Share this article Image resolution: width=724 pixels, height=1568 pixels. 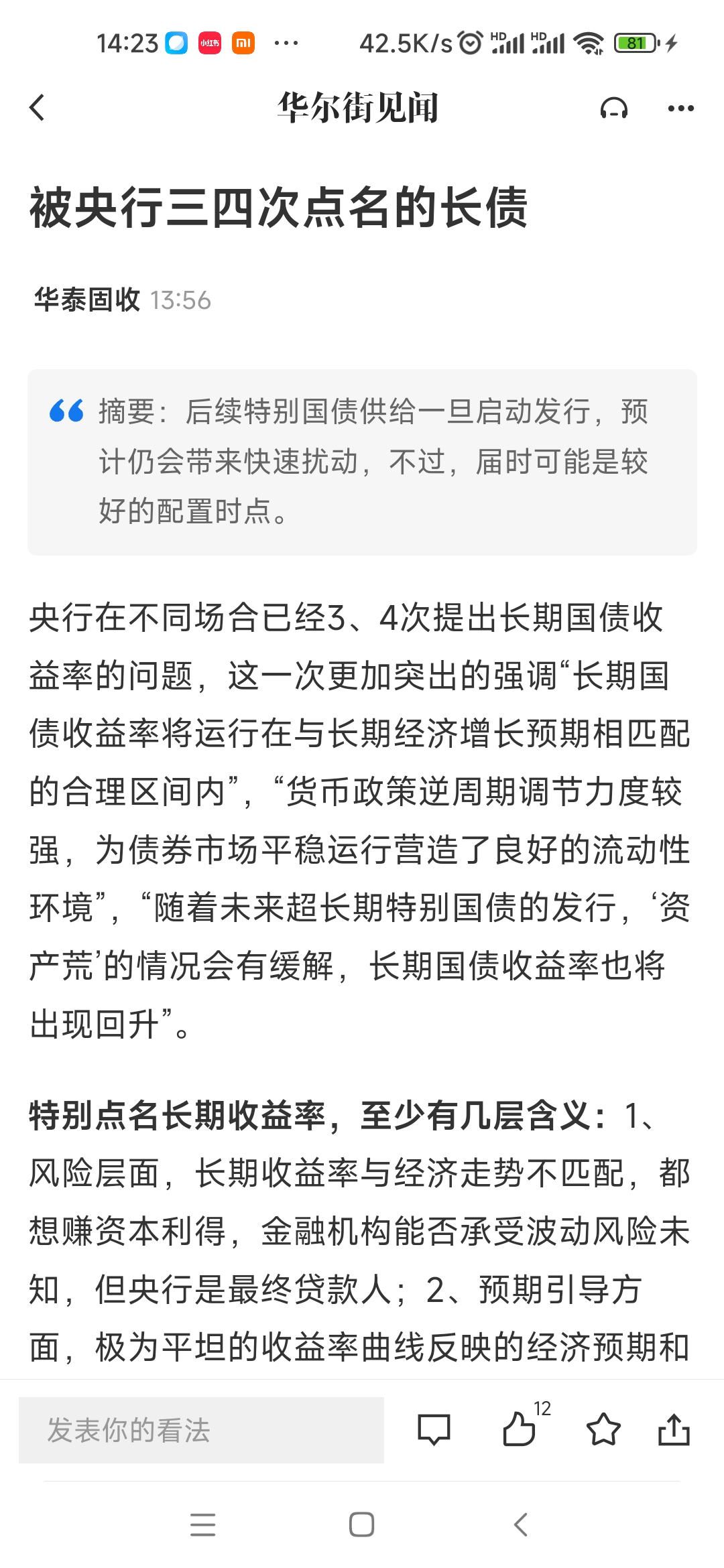[x=674, y=1429]
